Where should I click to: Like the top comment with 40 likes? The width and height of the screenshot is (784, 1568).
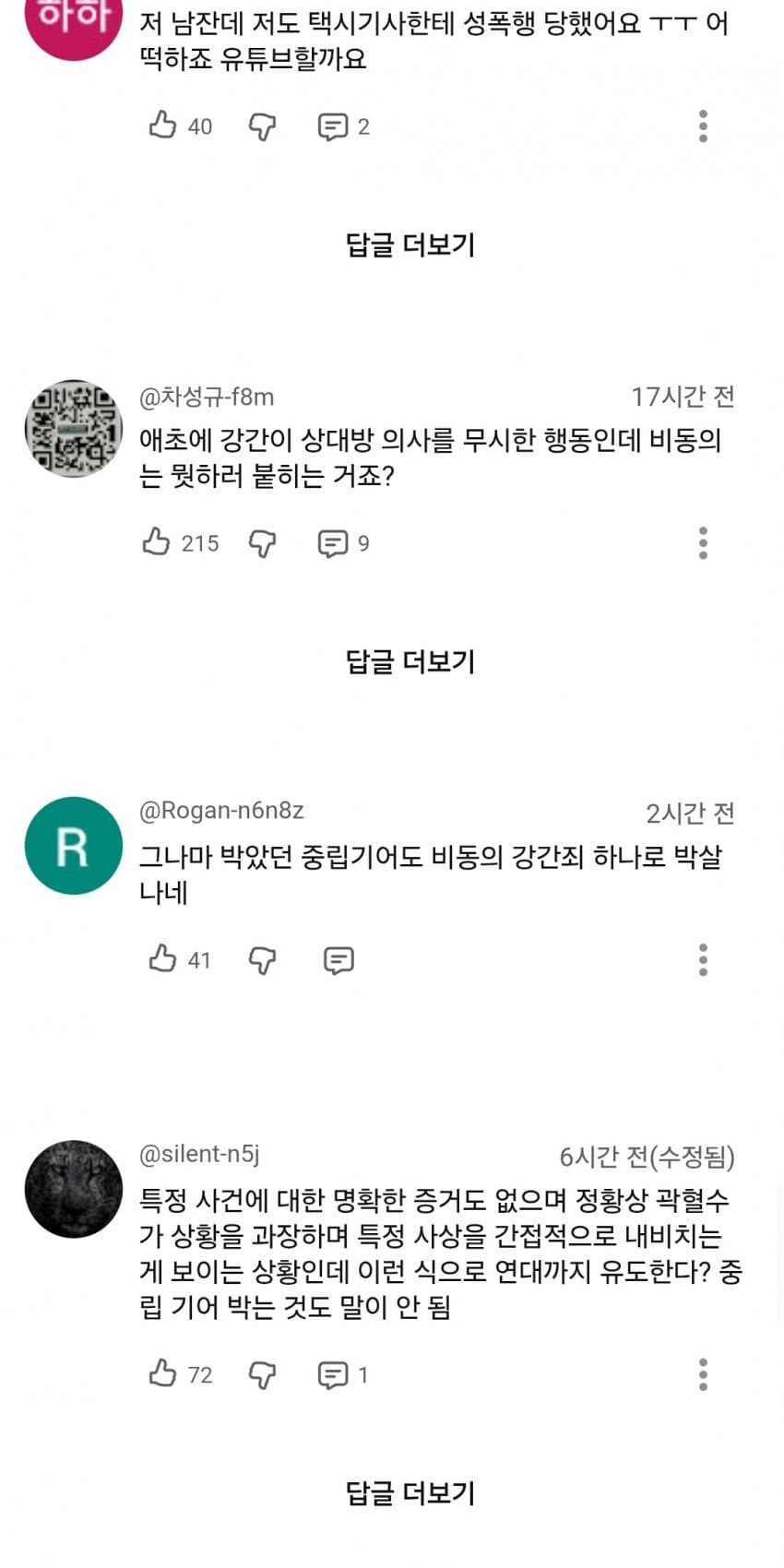(163, 125)
